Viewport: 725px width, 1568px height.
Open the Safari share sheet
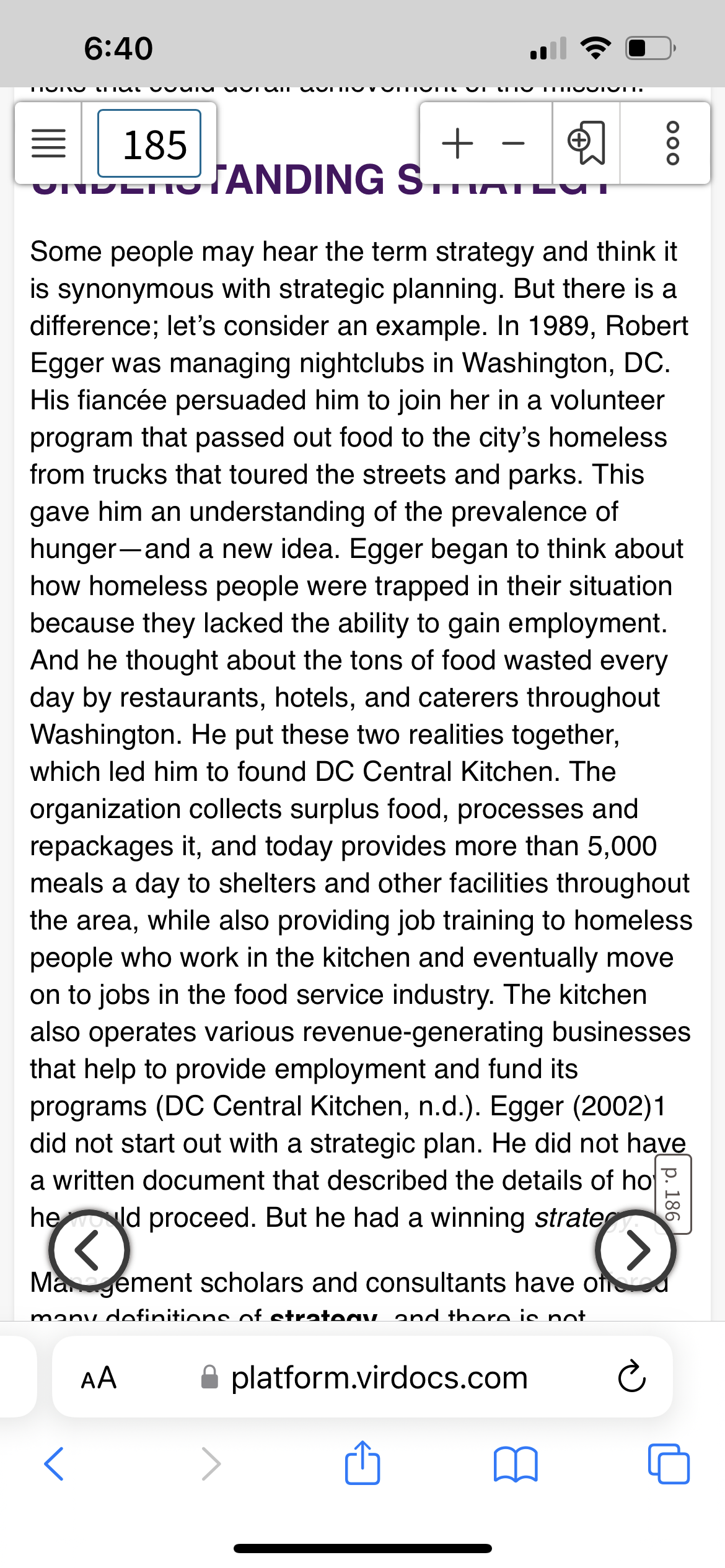pos(362,1463)
